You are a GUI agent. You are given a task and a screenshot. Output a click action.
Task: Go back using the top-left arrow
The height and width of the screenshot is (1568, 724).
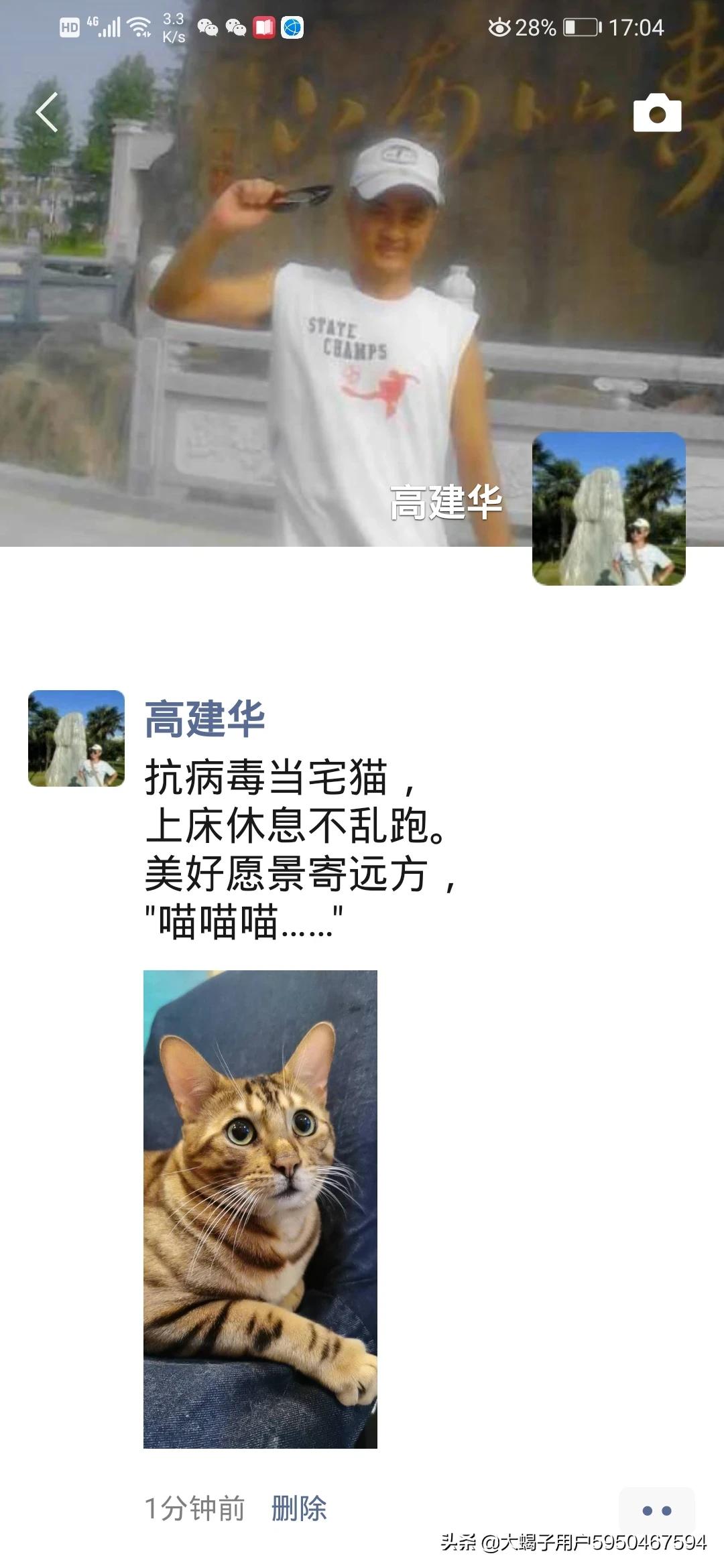(x=47, y=112)
